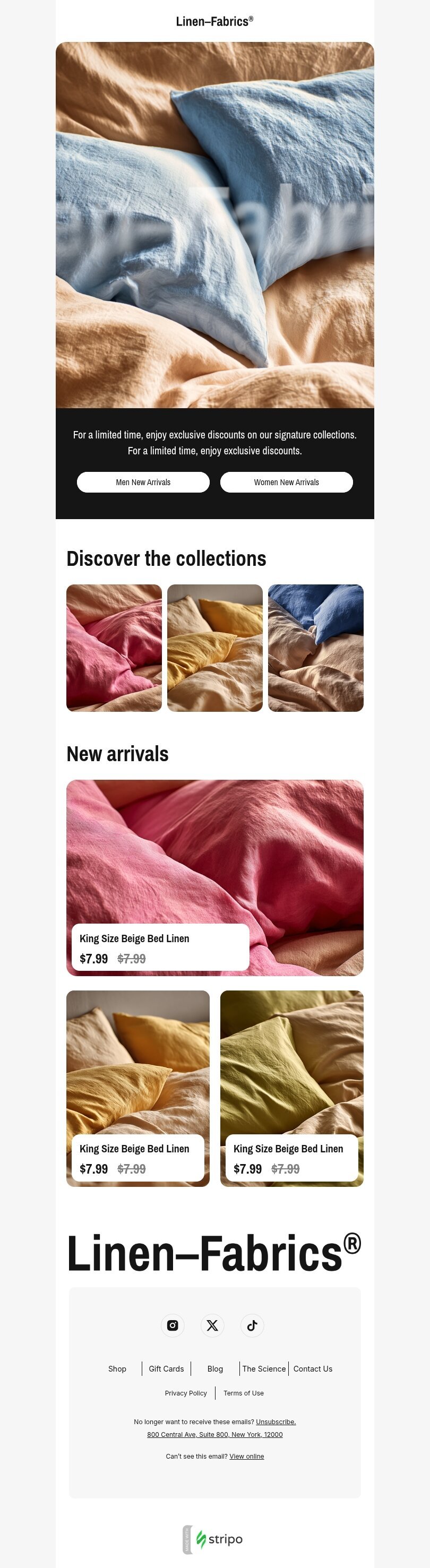Open the pink linen collection tile
430x1568 pixels.
pos(114,648)
